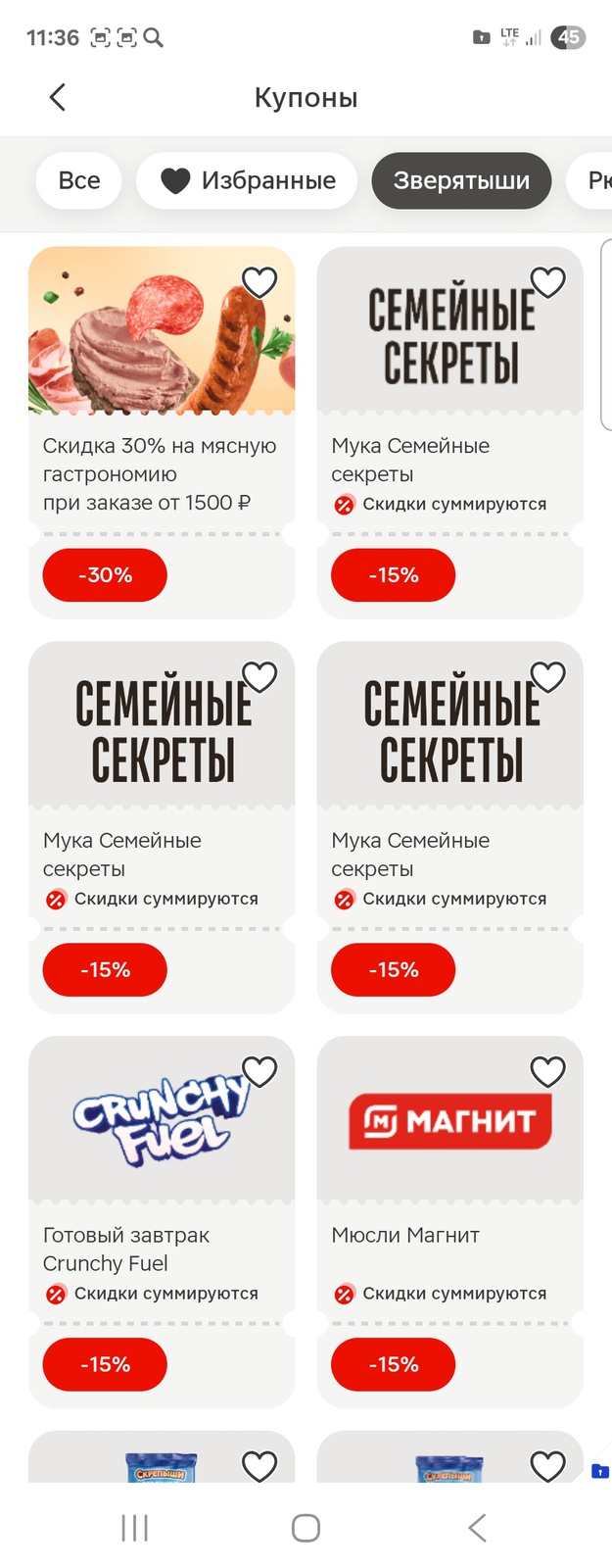Activate the -30% coupon button
This screenshot has width=612, height=1568.
coord(105,575)
